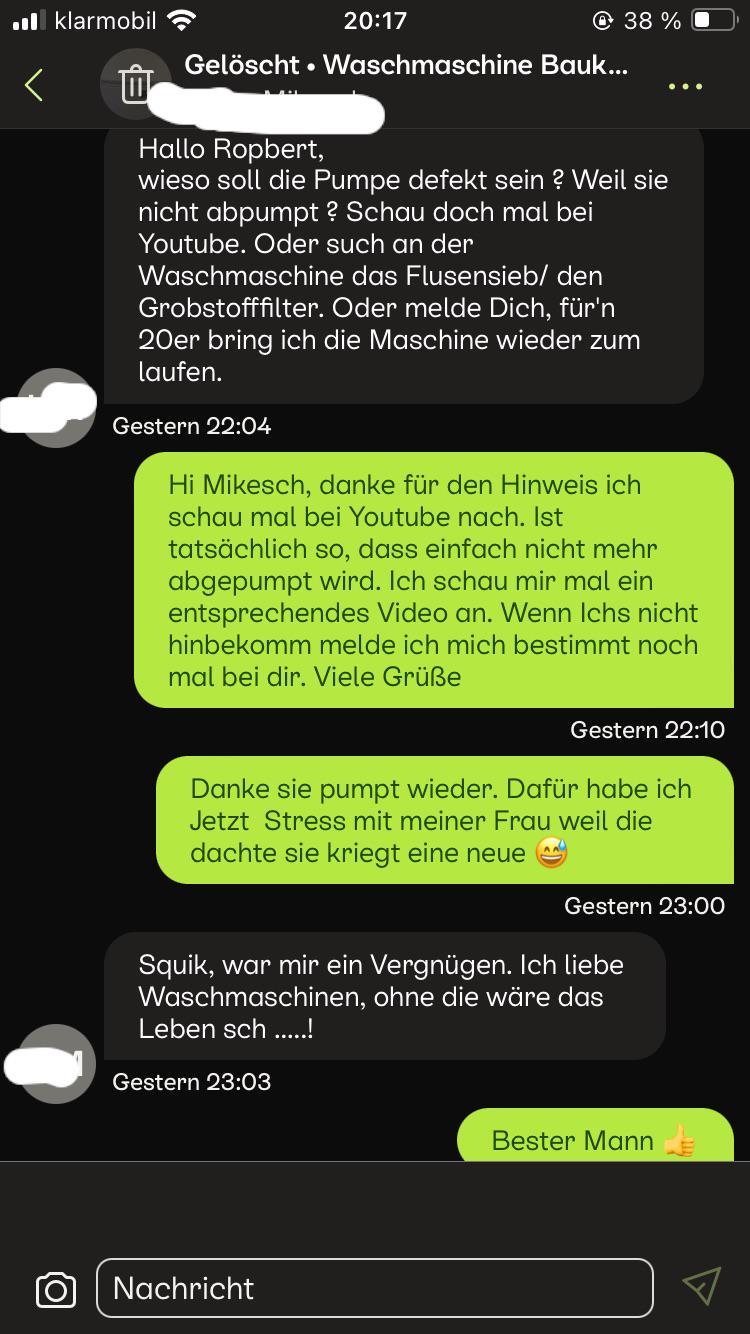
Task: Open the deleted Waschmaschine listing header
Action: tap(405, 68)
